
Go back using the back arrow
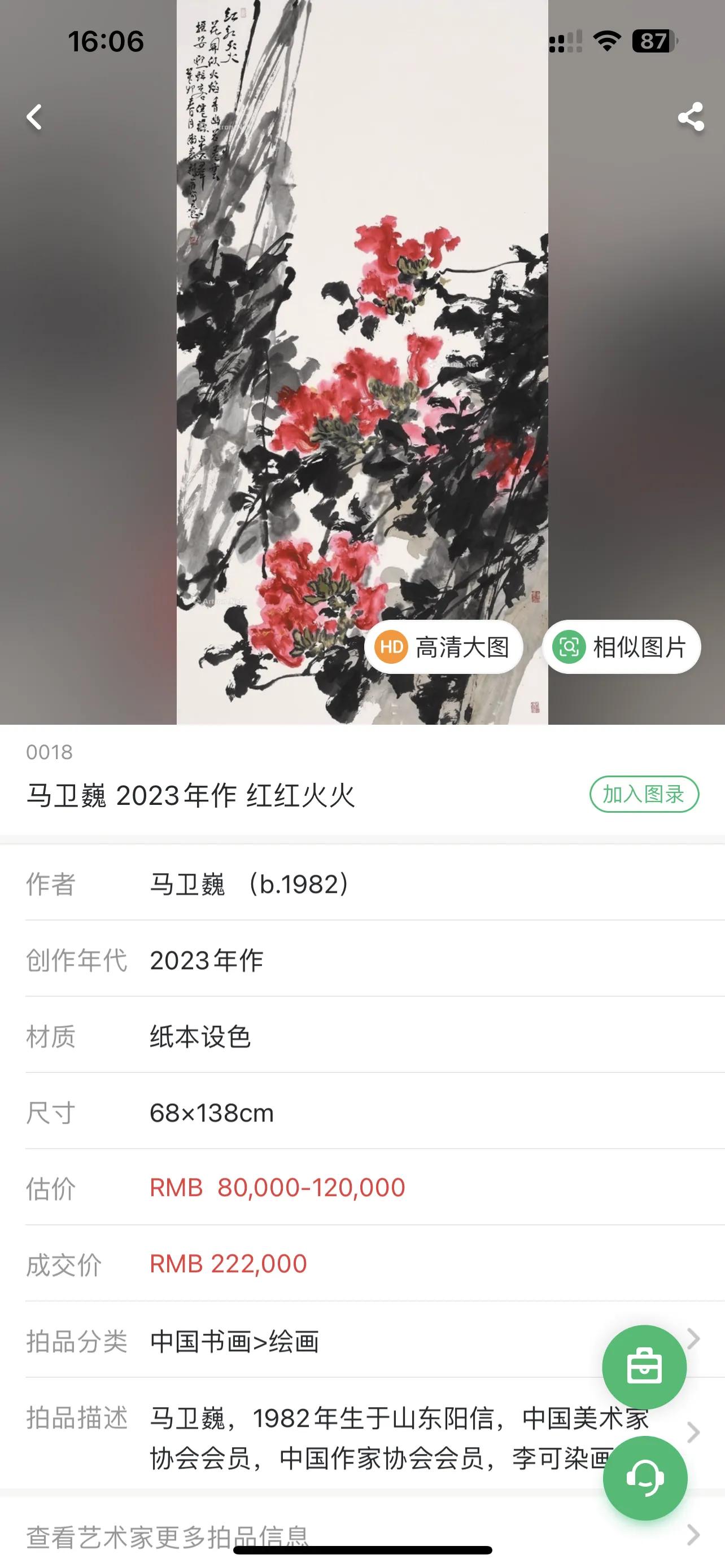(34, 118)
